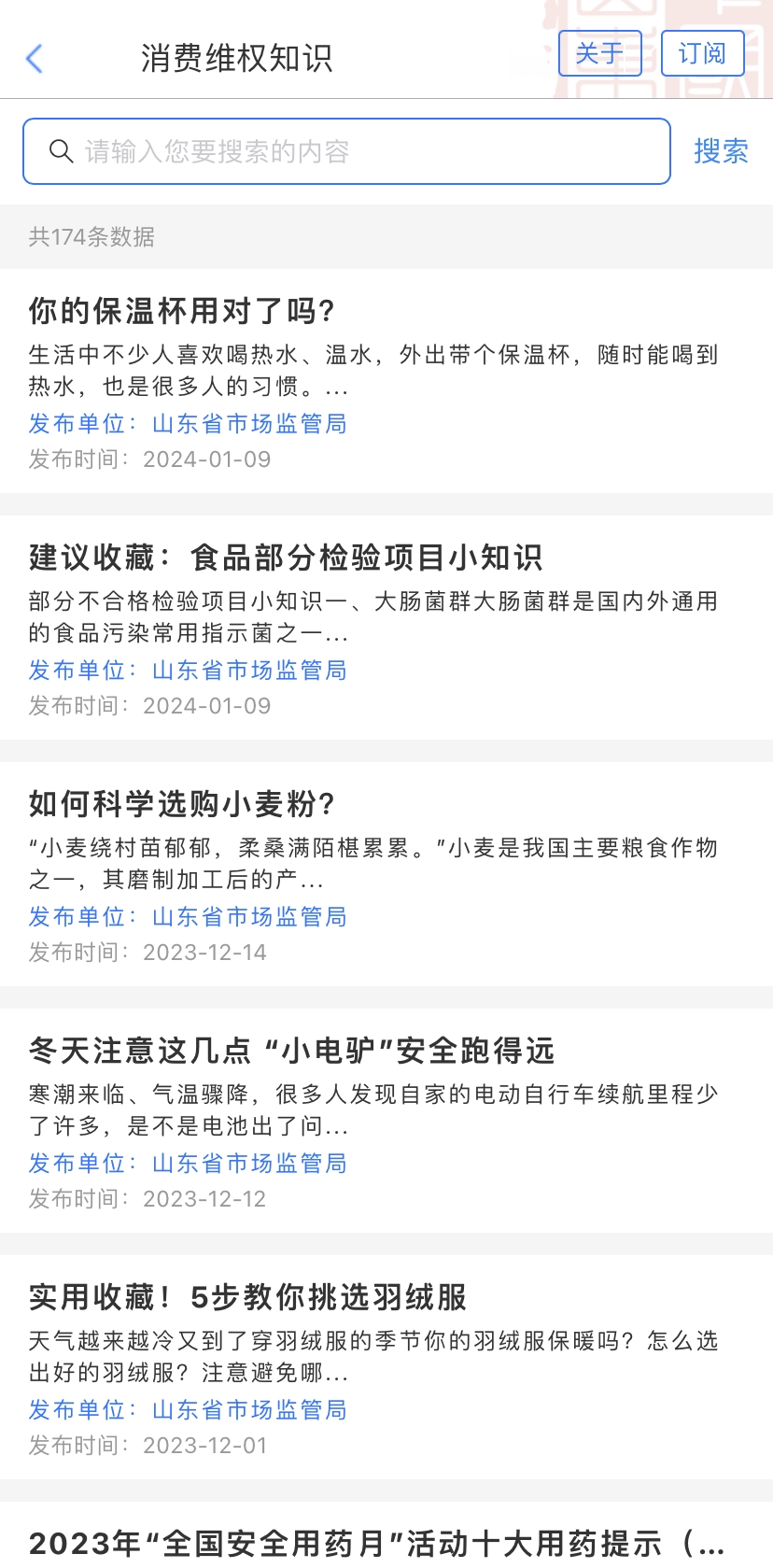
Task: Open 实用收藏！5步教你挑选羽绒服
Action: (386, 1367)
